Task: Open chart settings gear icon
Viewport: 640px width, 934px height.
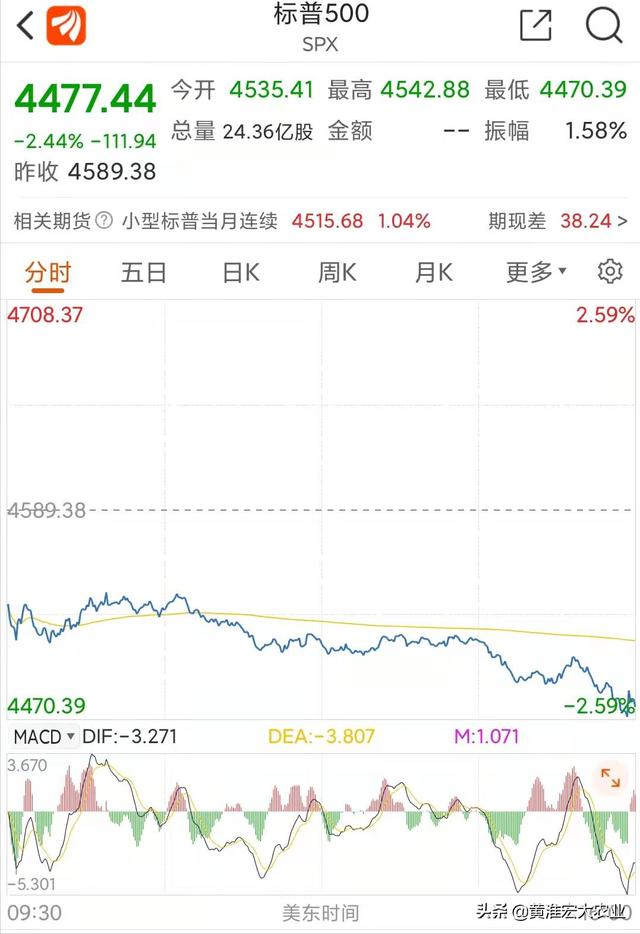Action: (609, 272)
